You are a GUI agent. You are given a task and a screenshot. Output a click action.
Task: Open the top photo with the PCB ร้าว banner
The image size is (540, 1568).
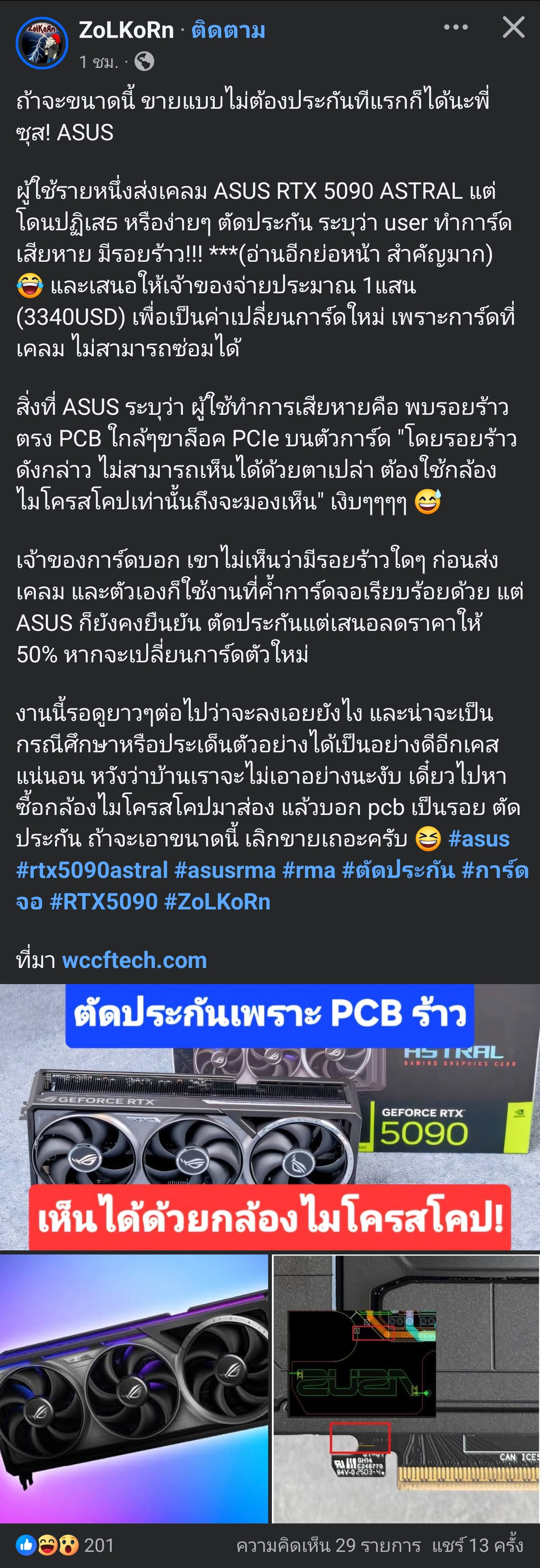coord(270,1117)
